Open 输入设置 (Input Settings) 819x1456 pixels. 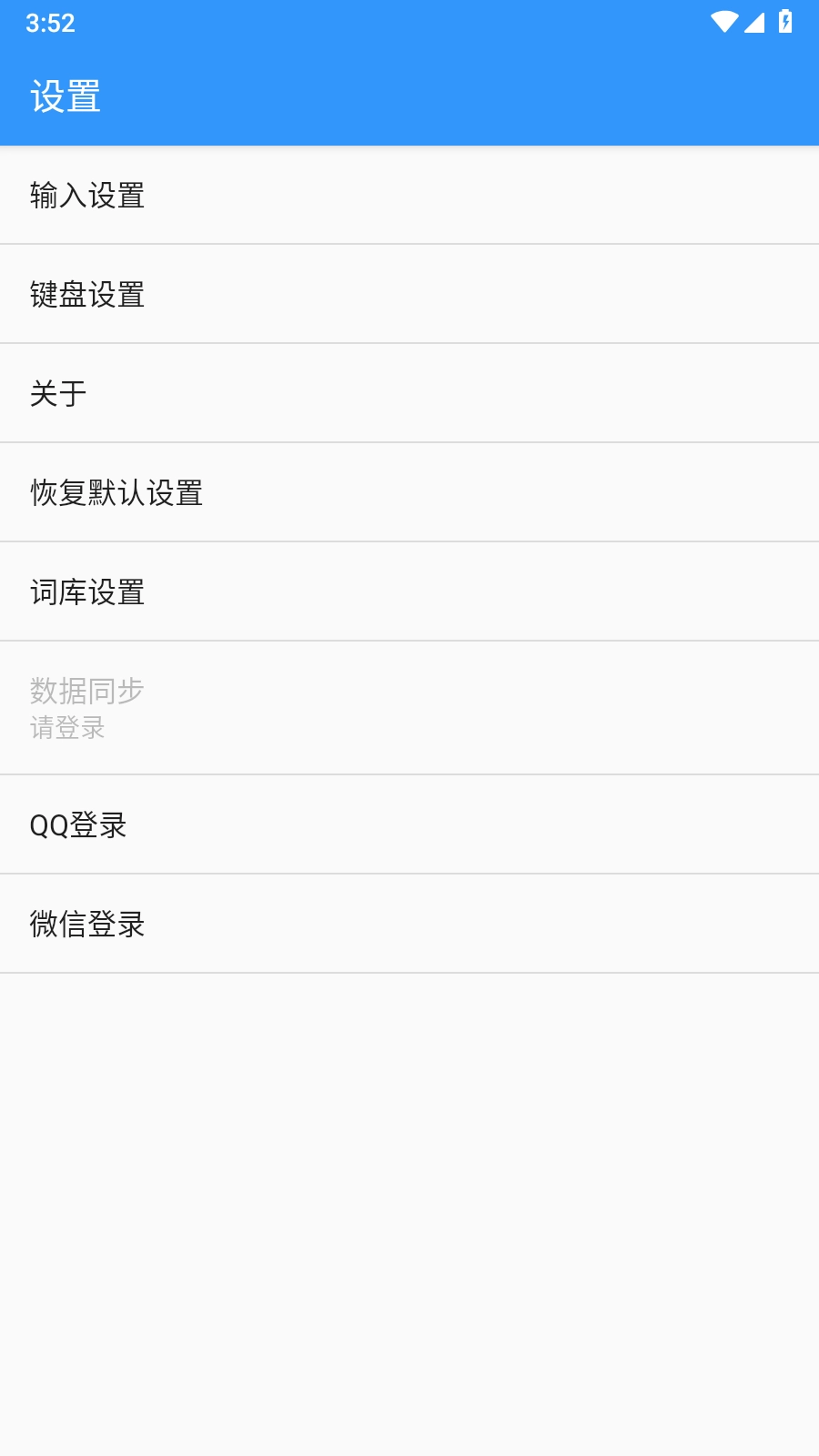(x=409, y=195)
